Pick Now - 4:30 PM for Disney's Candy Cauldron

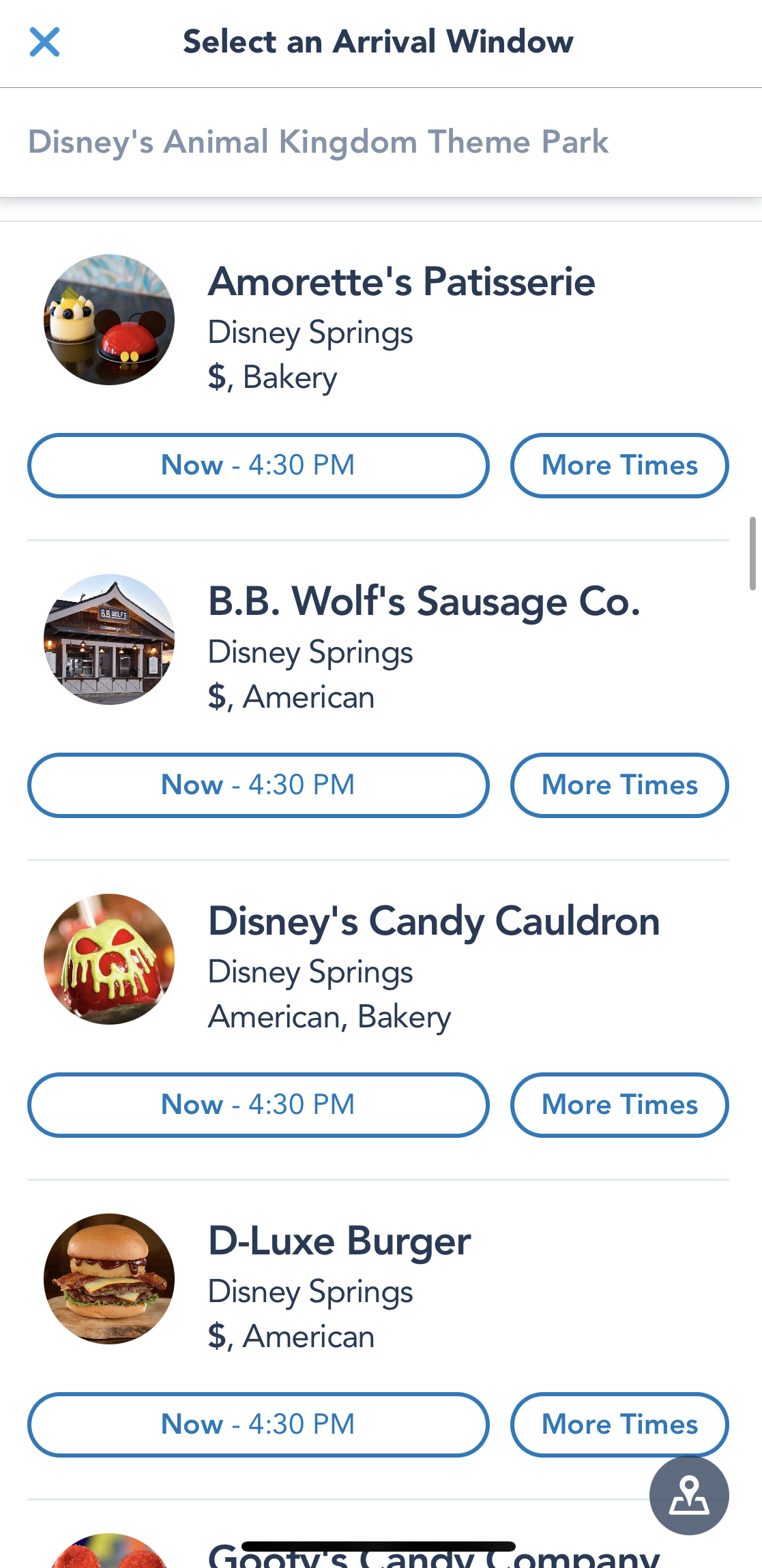coord(258,1105)
